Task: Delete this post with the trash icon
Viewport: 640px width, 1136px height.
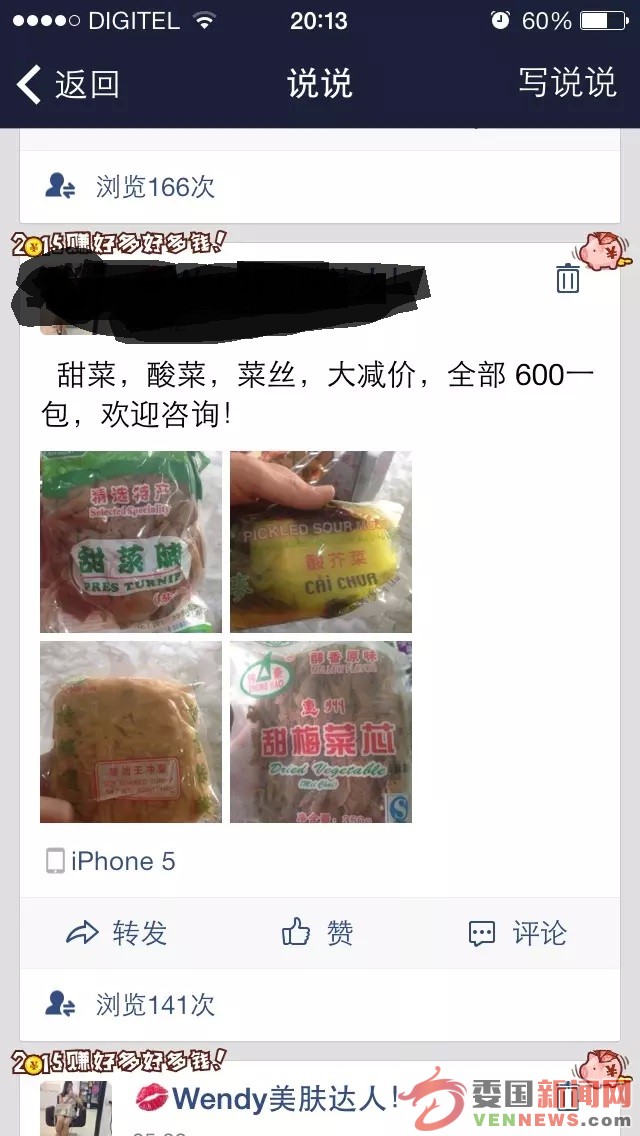Action: tap(567, 278)
